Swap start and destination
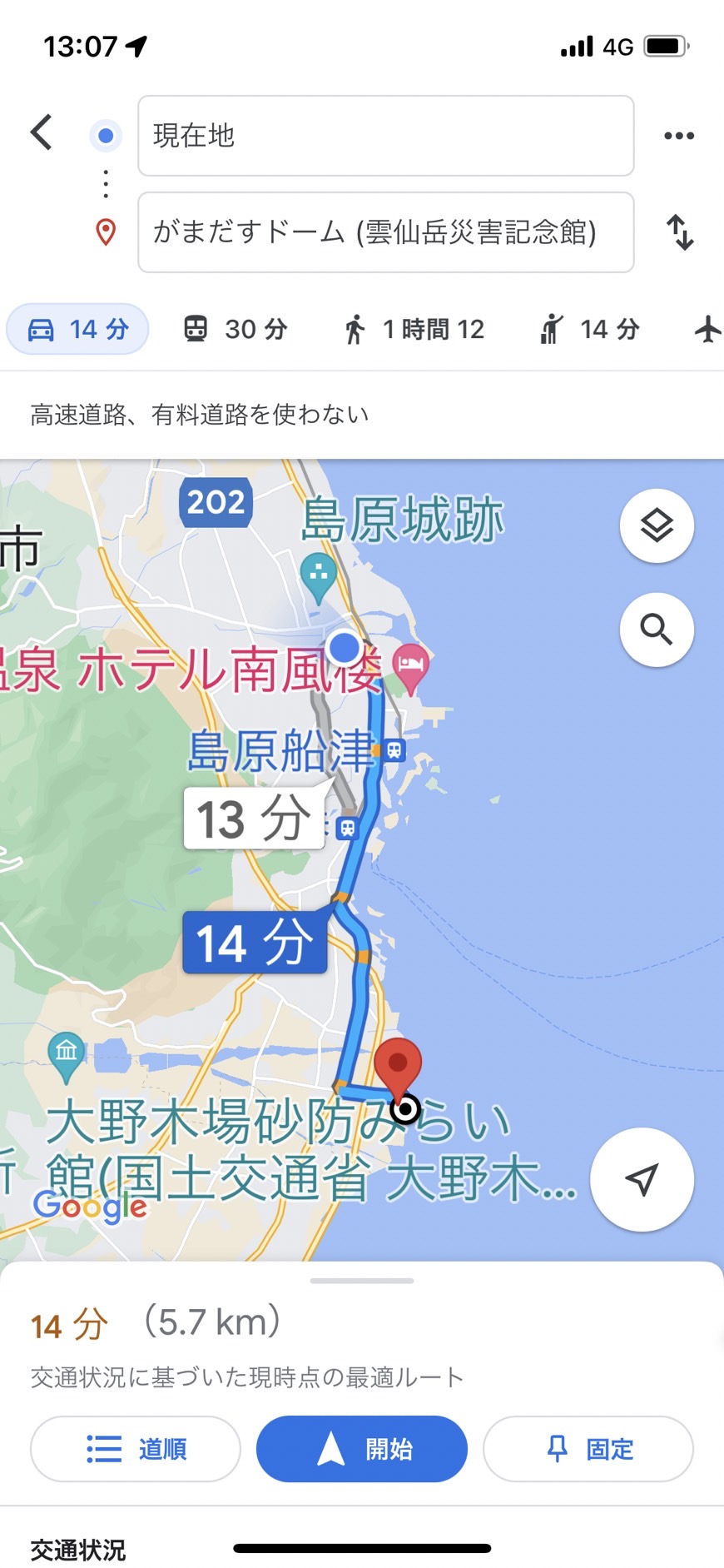This screenshot has height=1568, width=724. pos(680,232)
